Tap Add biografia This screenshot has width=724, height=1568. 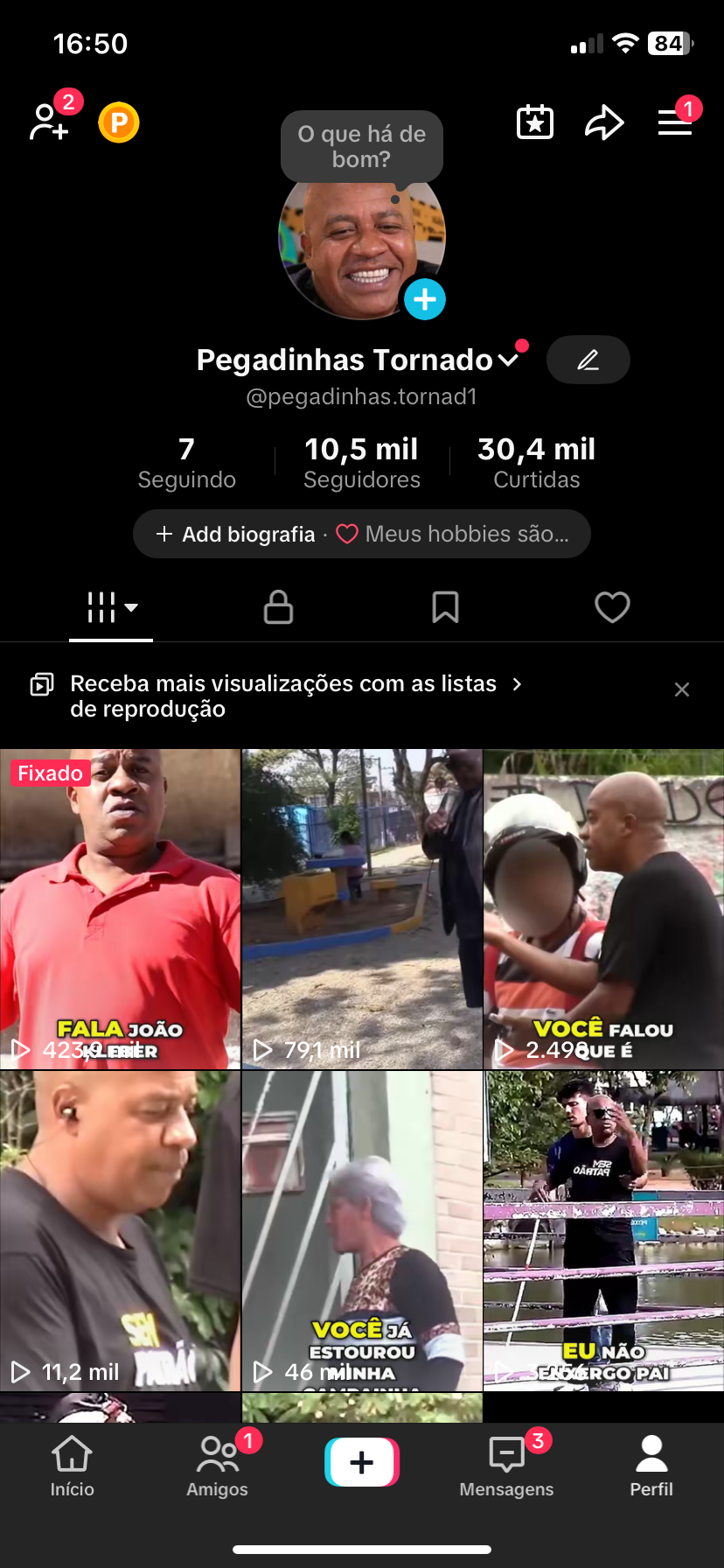click(236, 534)
